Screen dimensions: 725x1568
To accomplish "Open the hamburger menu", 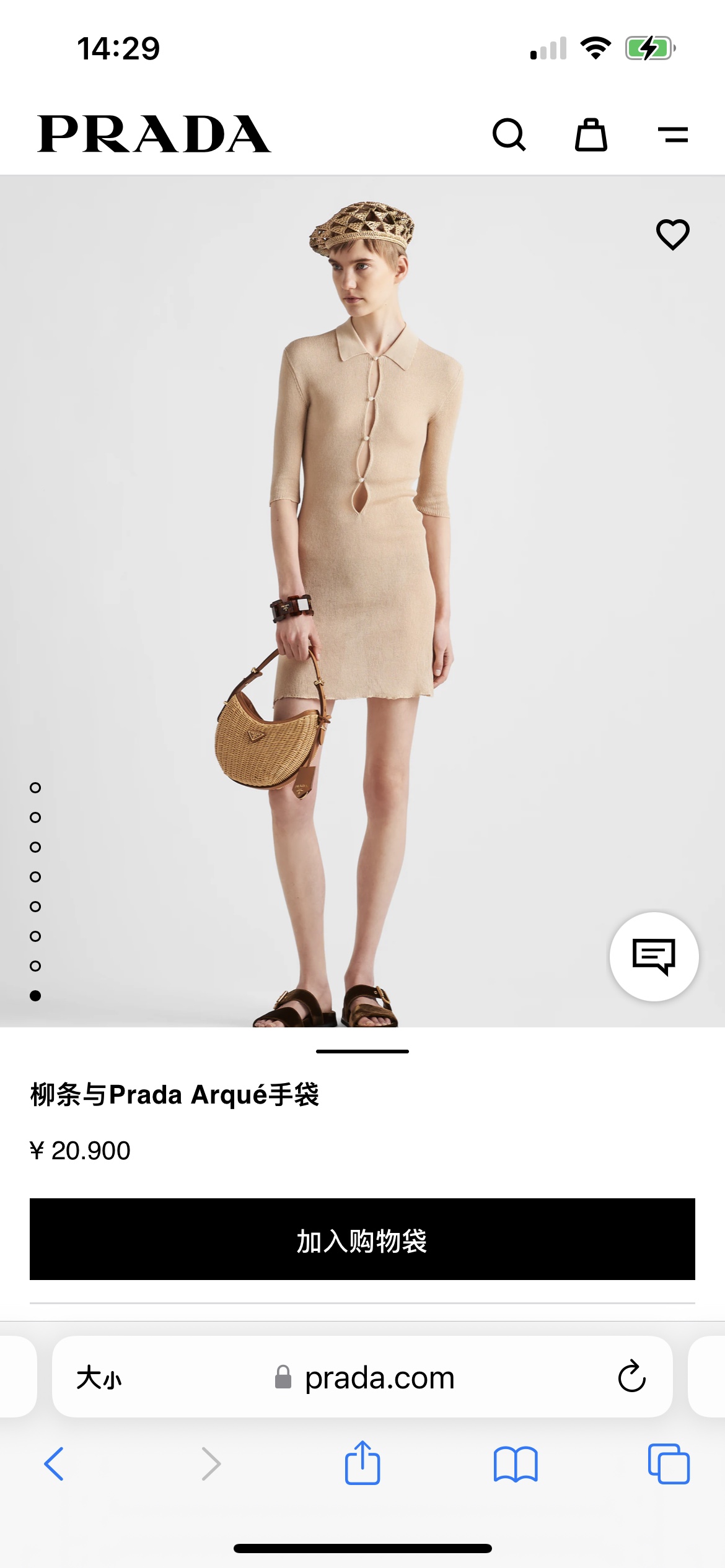I will pos(673,134).
